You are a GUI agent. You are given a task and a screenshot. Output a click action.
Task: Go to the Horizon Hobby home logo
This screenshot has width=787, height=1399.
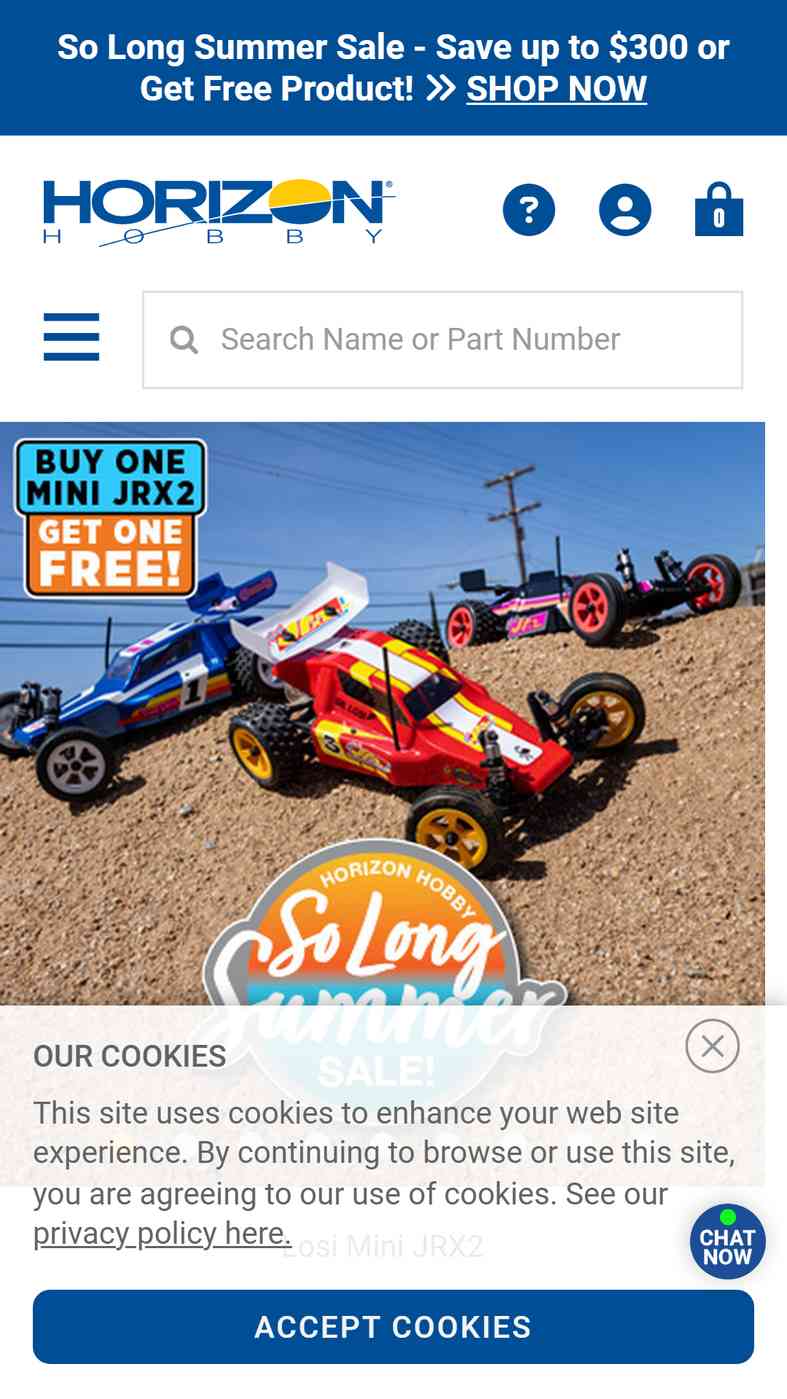point(219,211)
